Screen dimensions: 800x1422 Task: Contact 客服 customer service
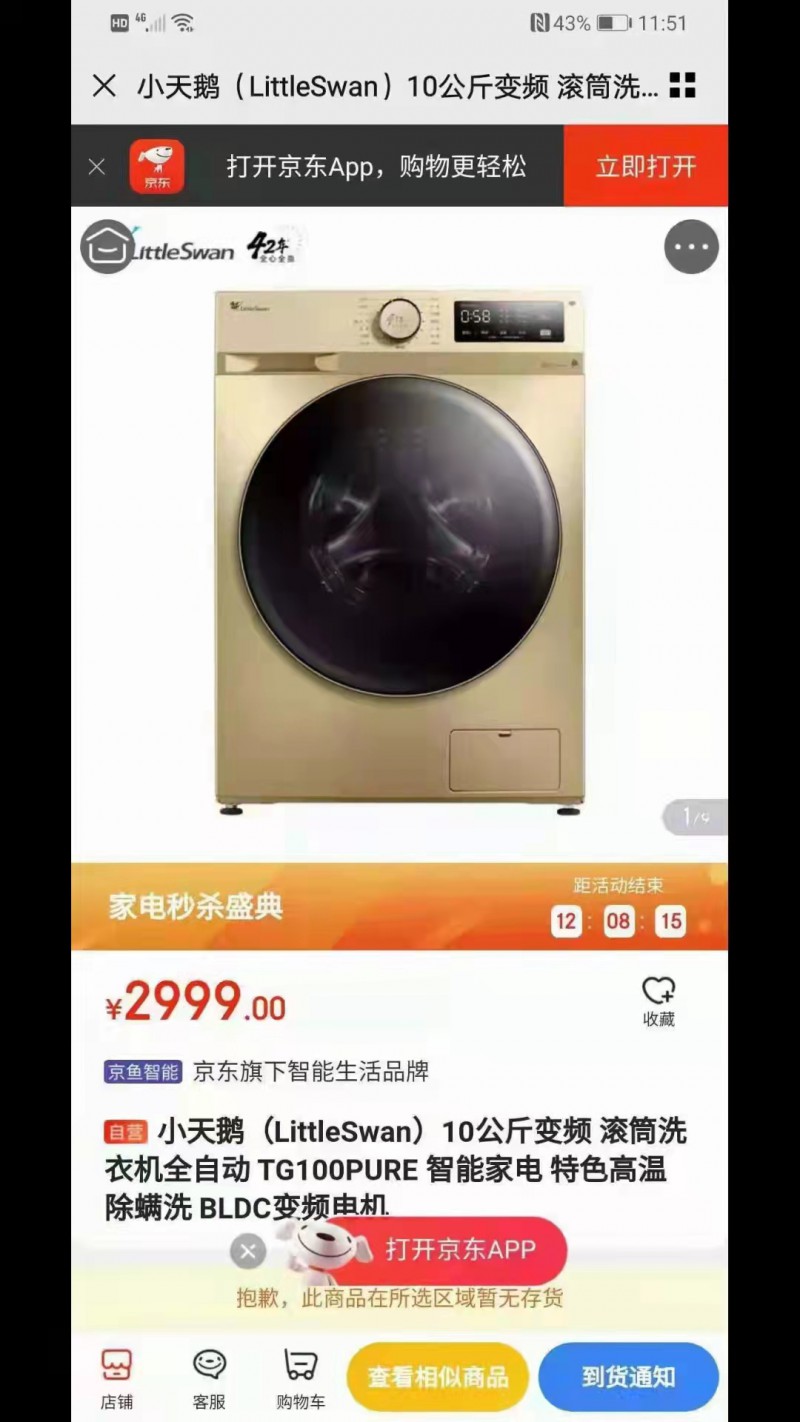[x=209, y=1378]
